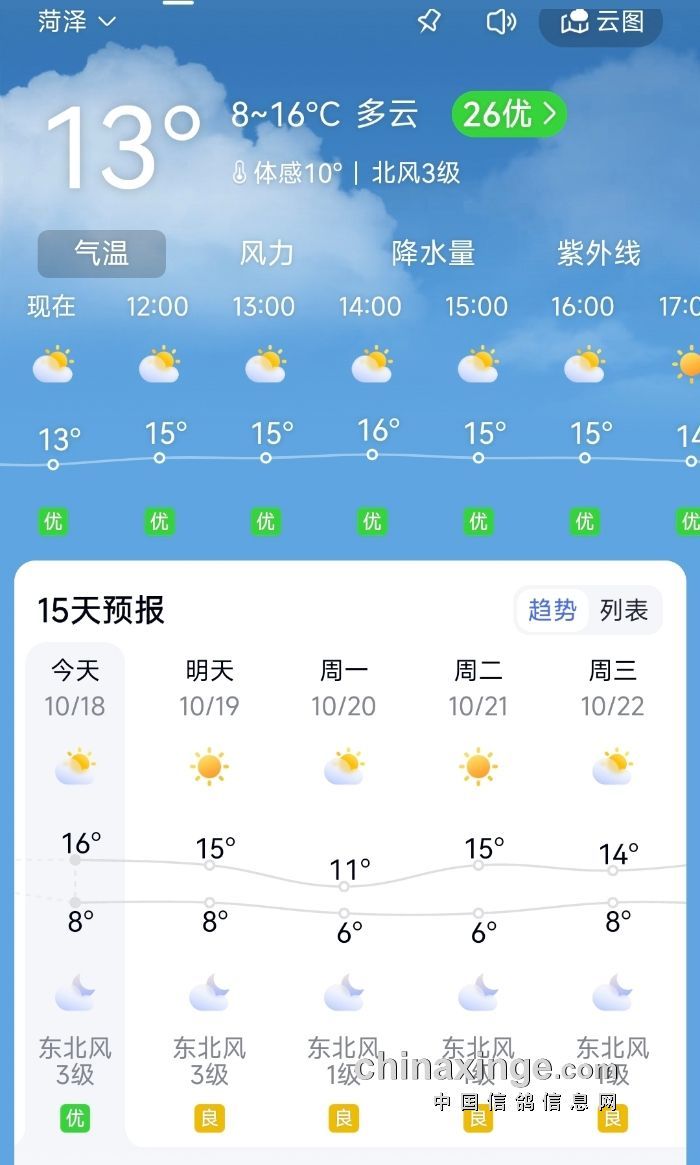Tap the speaker icon for voice forecast
The height and width of the screenshot is (1165, 700).
[x=501, y=21]
